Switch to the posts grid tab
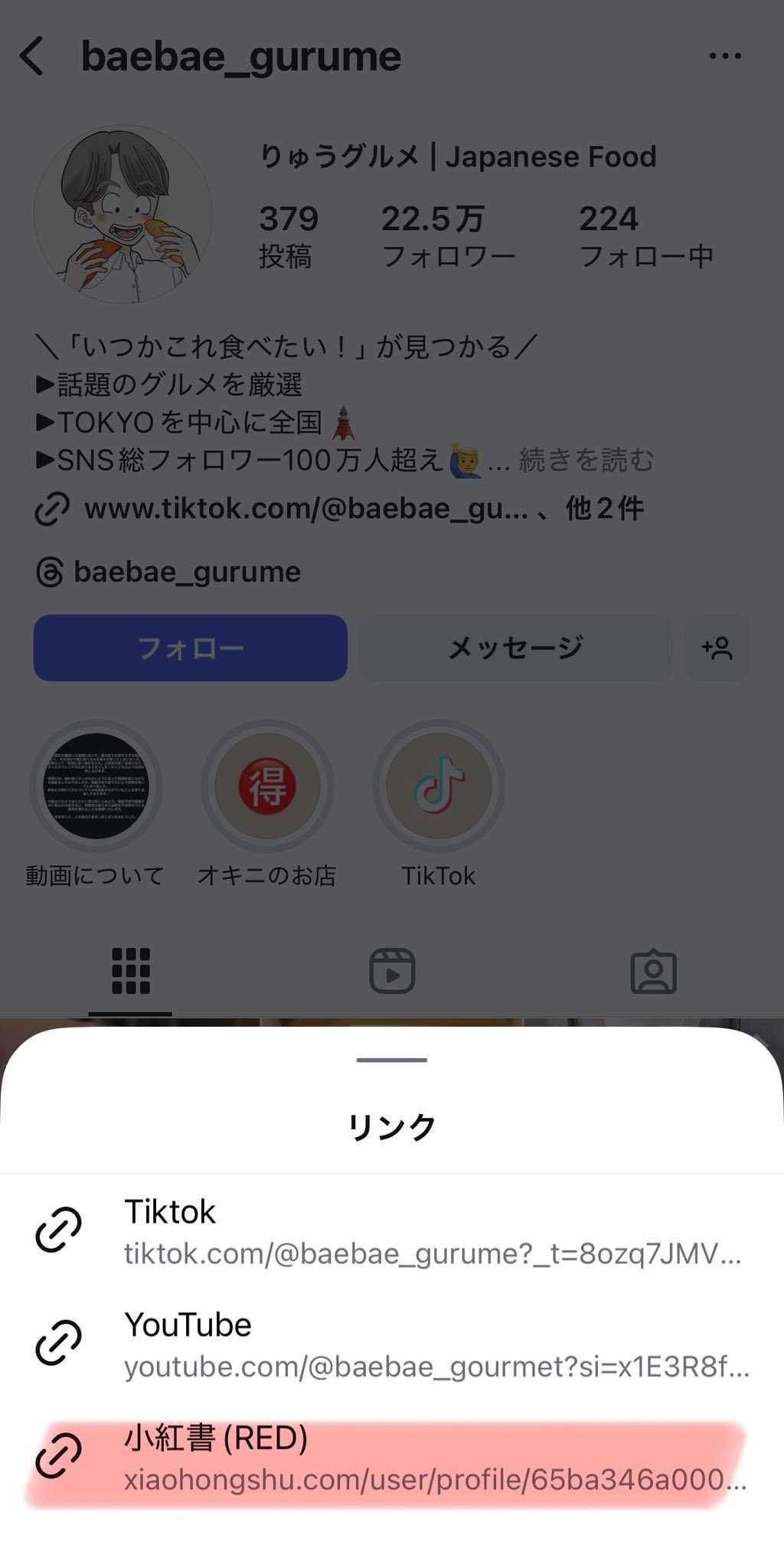The width and height of the screenshot is (784, 1568). click(131, 971)
